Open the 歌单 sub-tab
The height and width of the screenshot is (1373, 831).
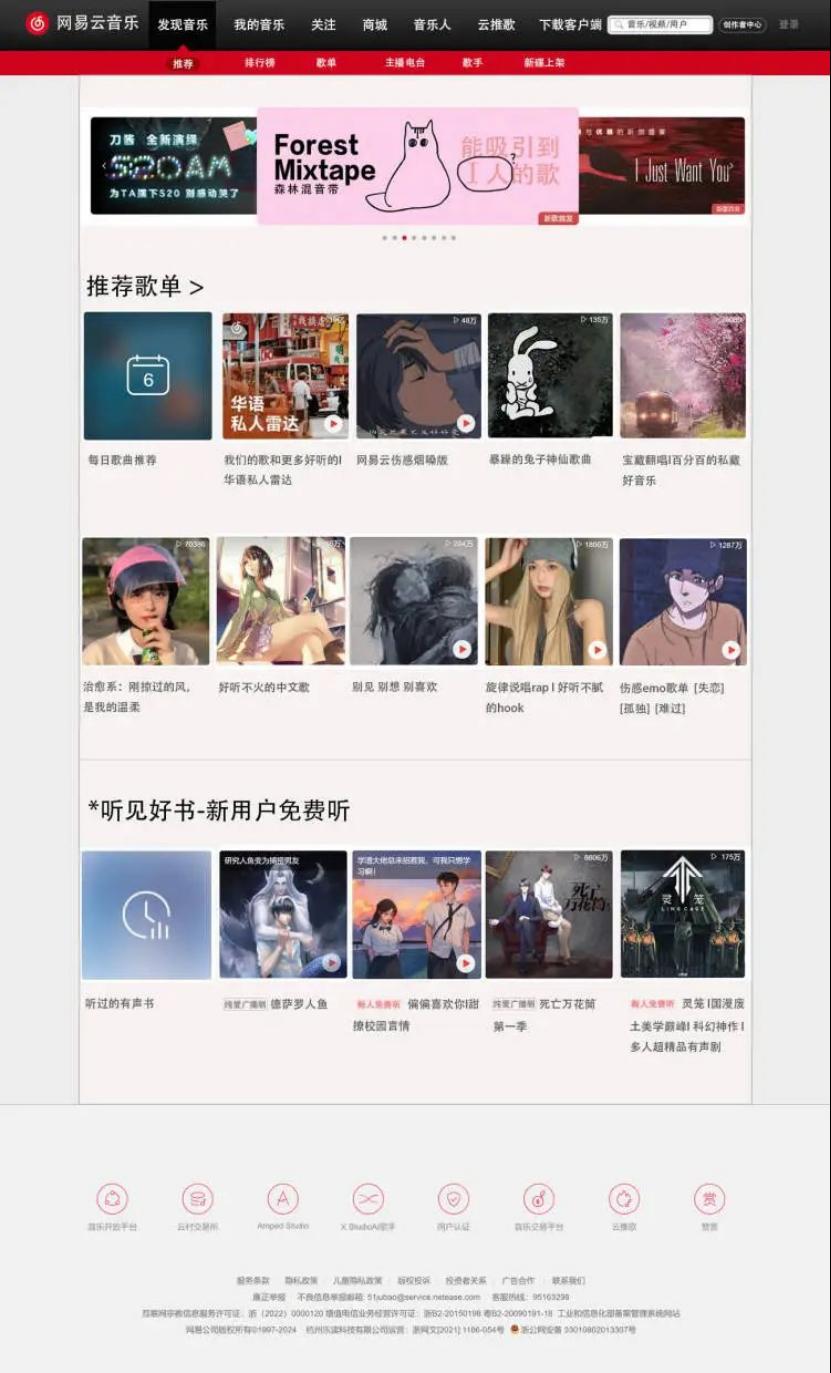[326, 63]
